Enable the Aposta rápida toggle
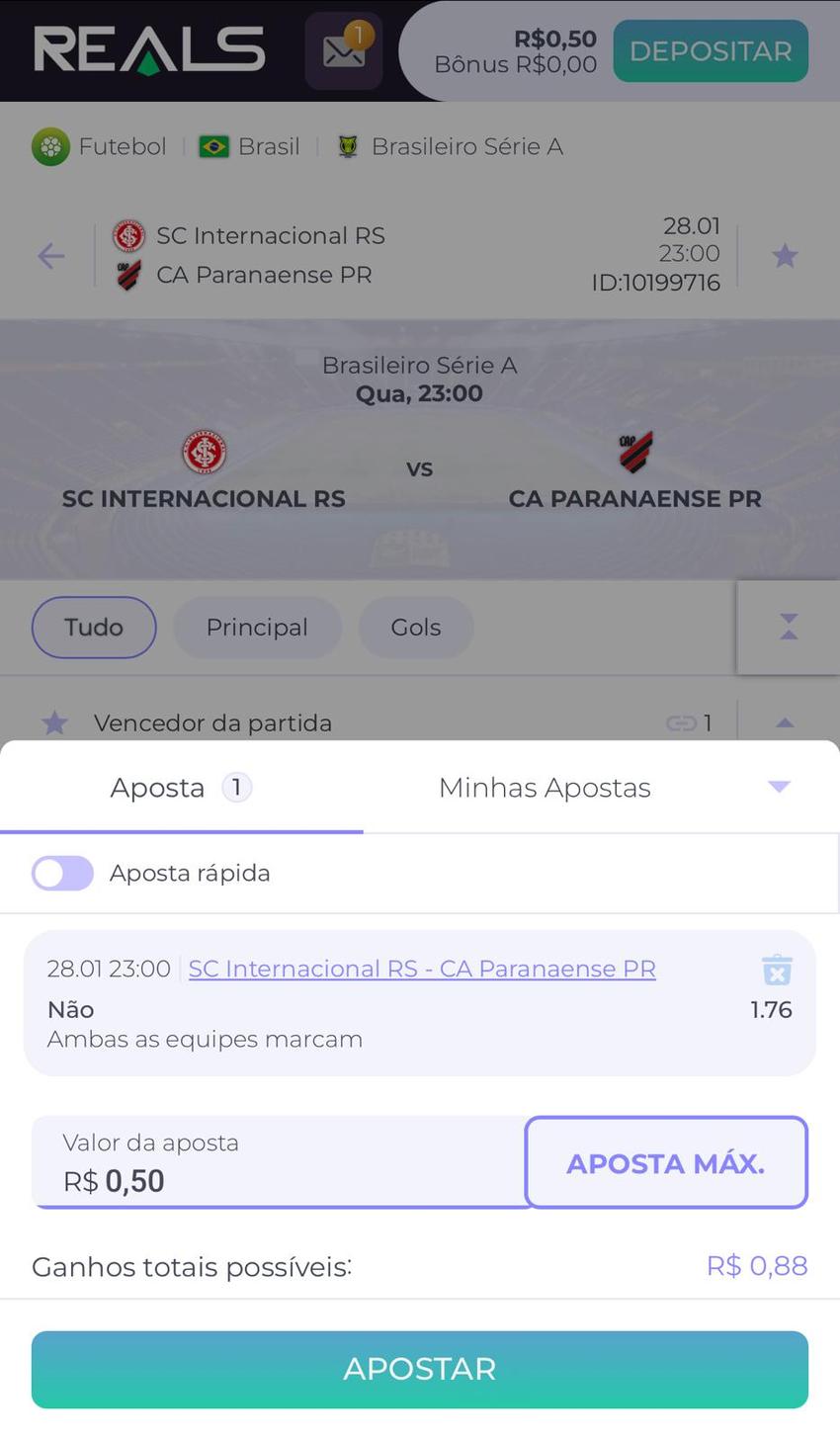Screen dimensions: 840x1440 [x=62, y=873]
